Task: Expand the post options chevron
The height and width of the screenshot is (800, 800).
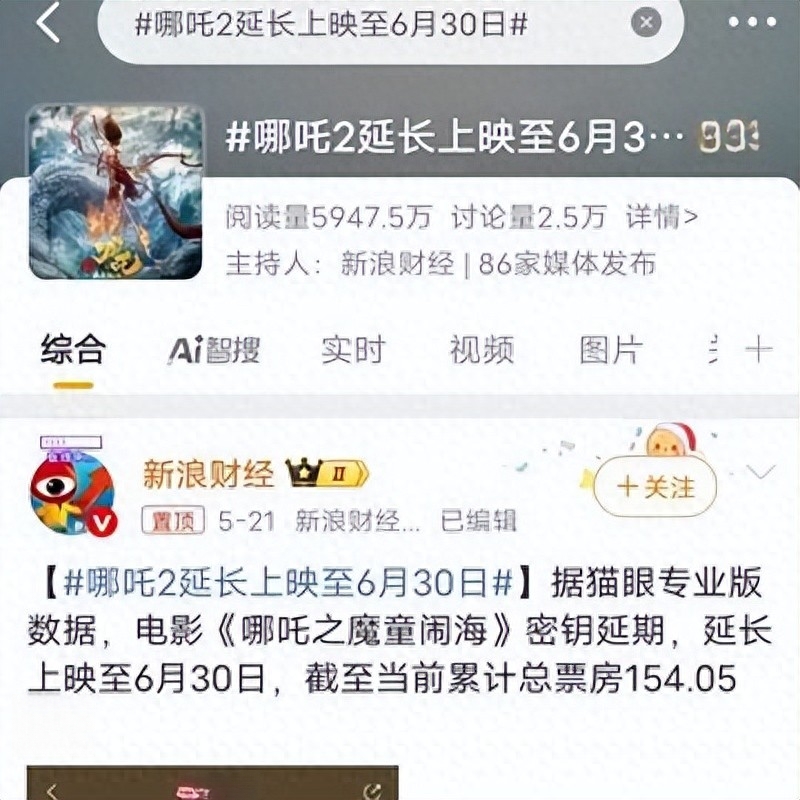Action: [761, 471]
